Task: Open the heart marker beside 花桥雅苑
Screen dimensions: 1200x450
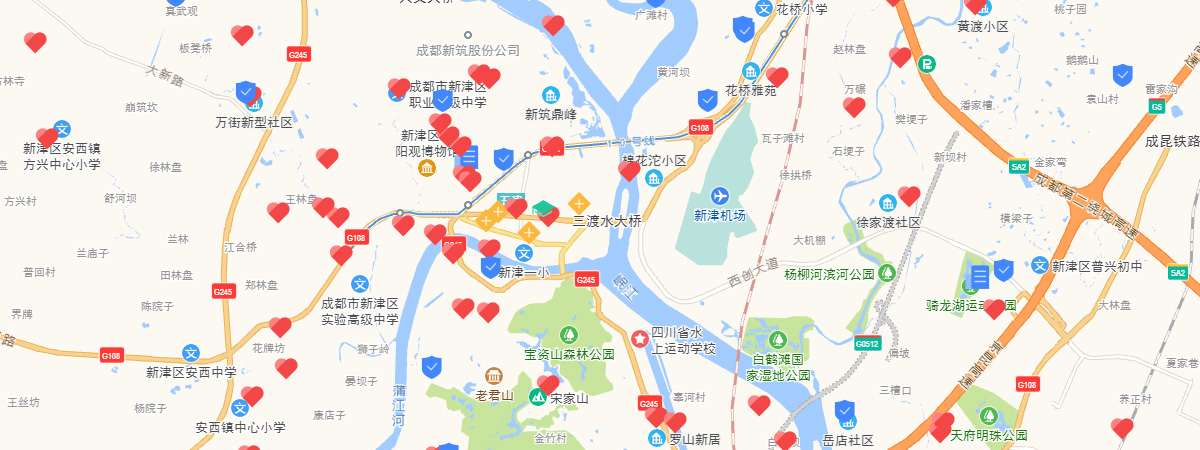Action: [777, 77]
